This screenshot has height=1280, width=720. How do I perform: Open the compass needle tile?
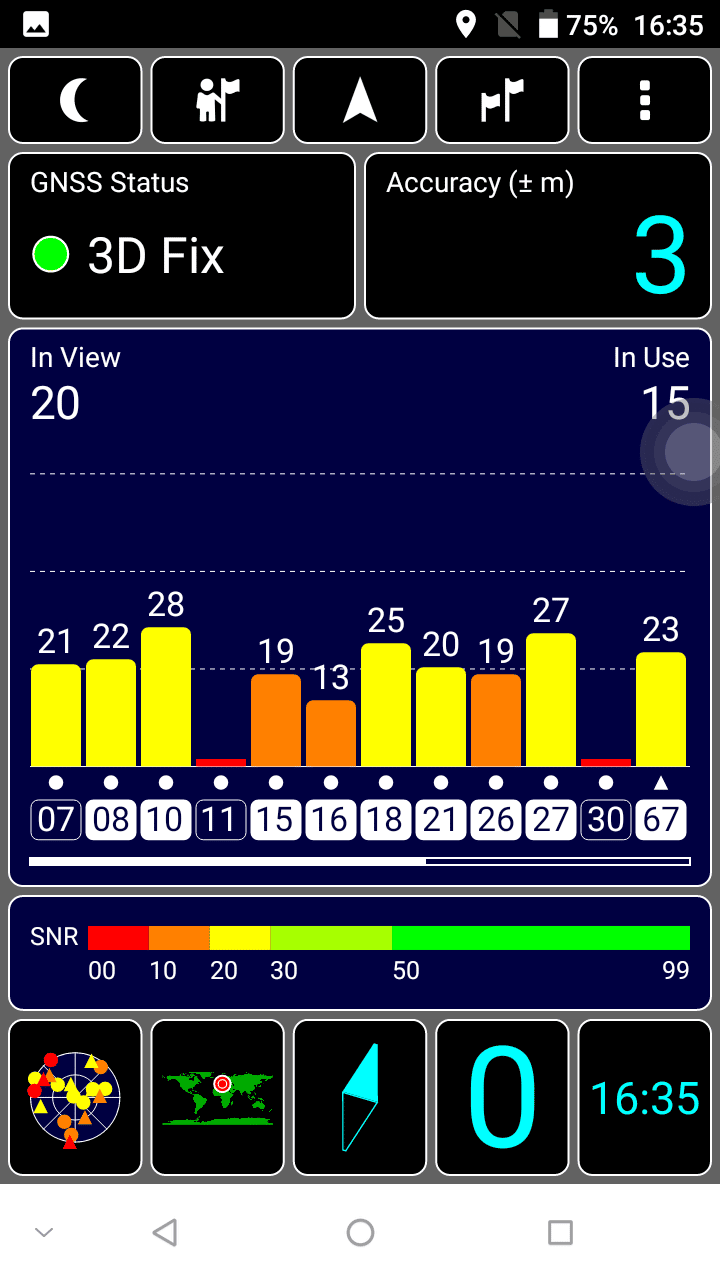tap(360, 1097)
